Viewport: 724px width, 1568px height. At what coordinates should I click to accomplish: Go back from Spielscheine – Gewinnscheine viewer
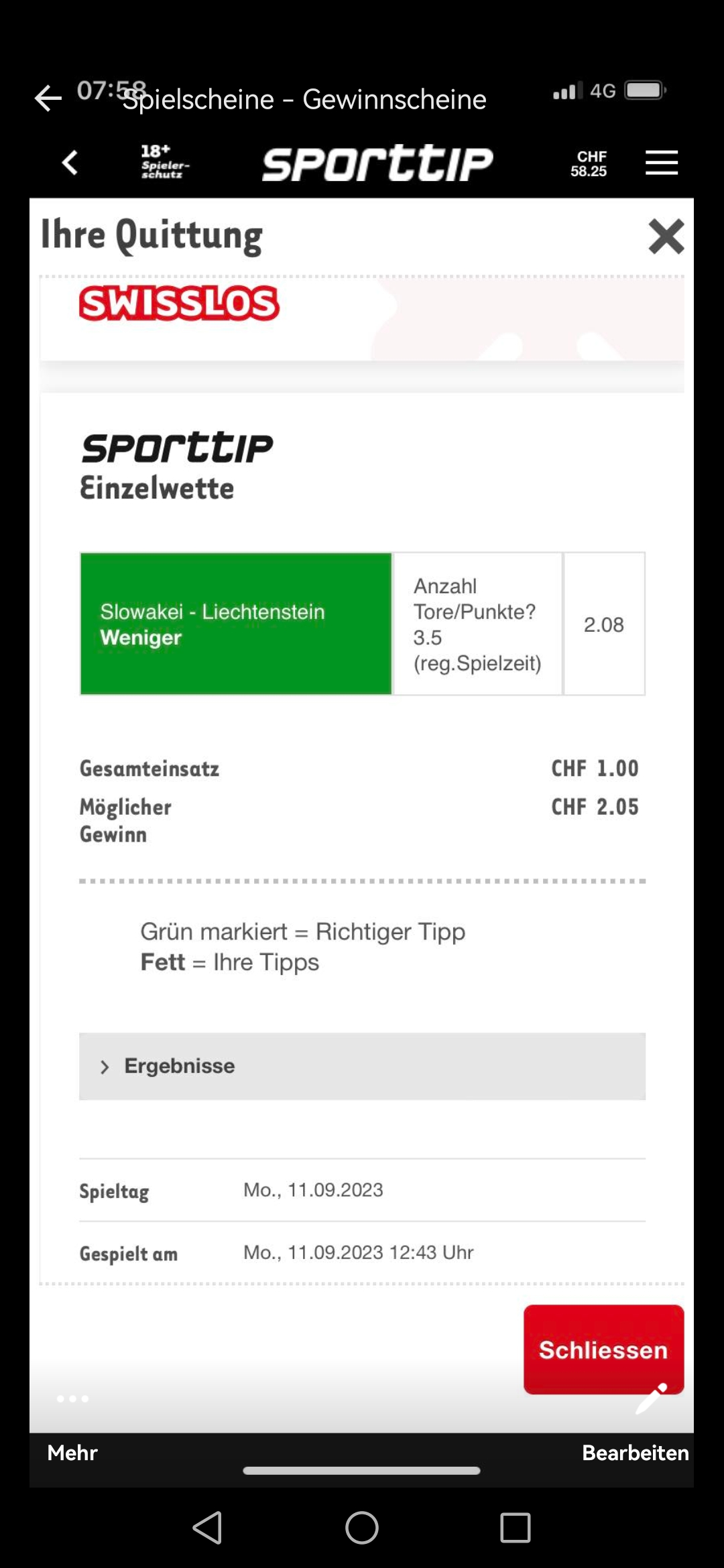(48, 99)
